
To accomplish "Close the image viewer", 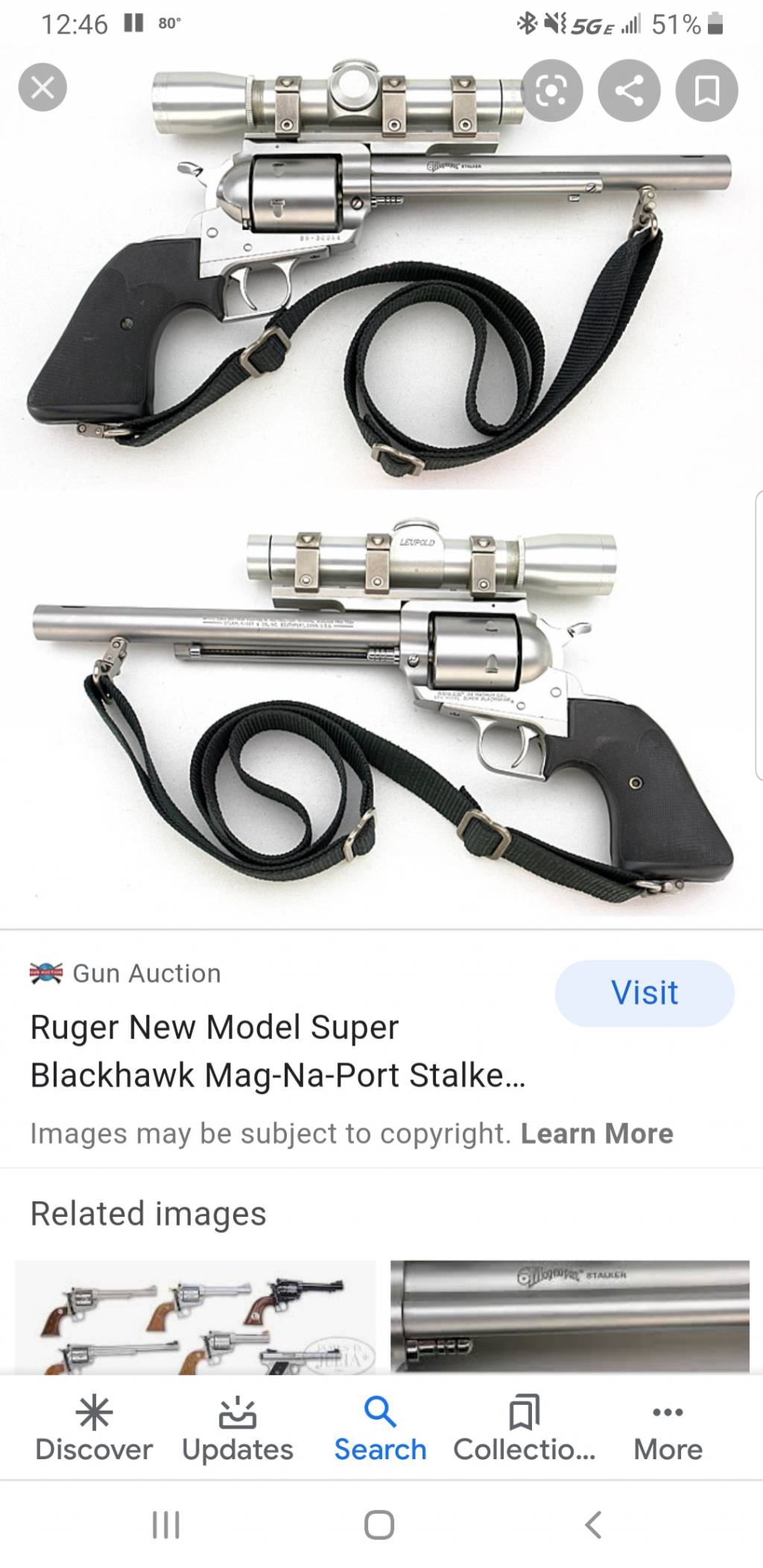I will 42,88.
